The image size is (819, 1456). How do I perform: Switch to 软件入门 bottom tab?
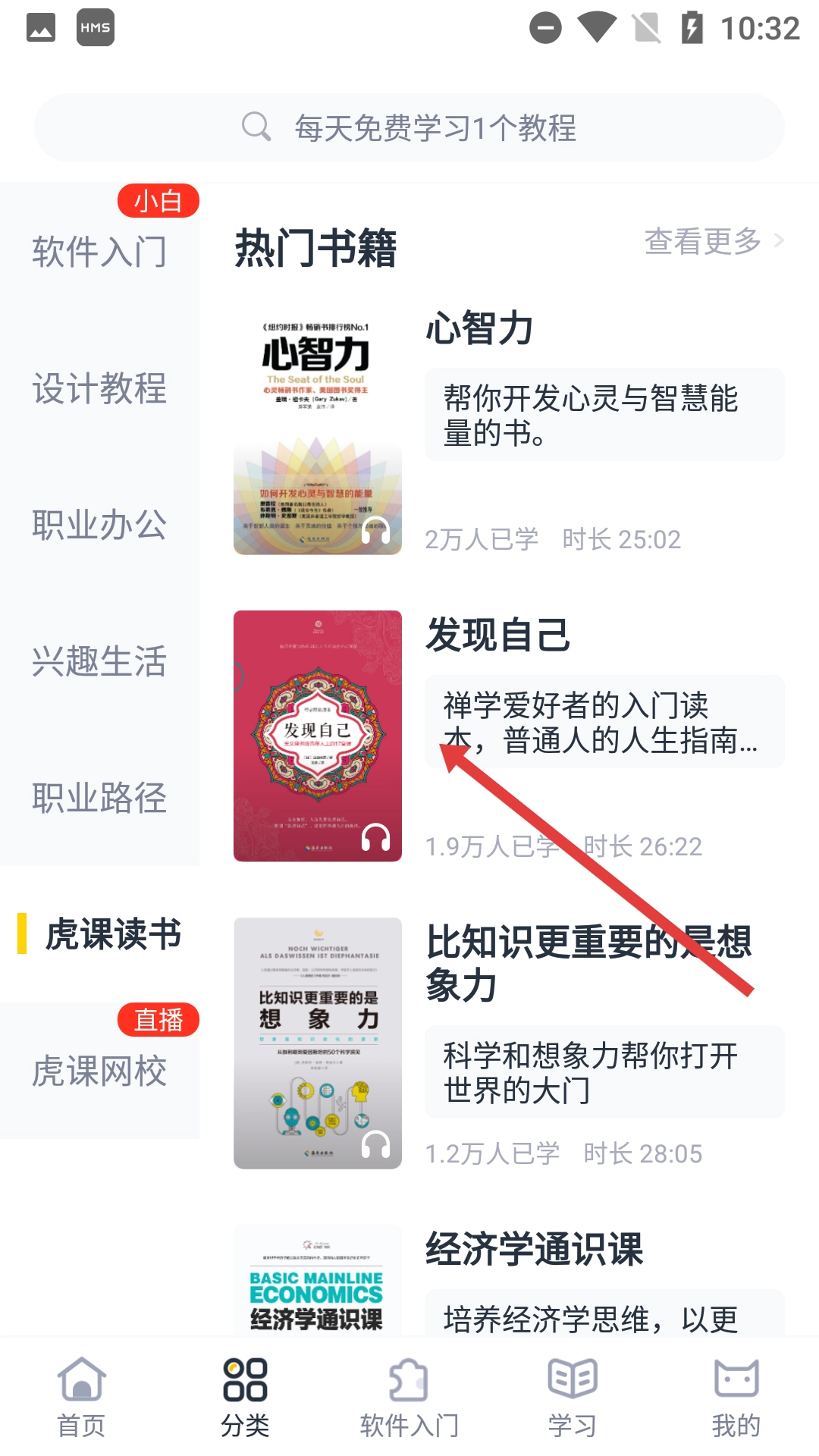tap(409, 1397)
